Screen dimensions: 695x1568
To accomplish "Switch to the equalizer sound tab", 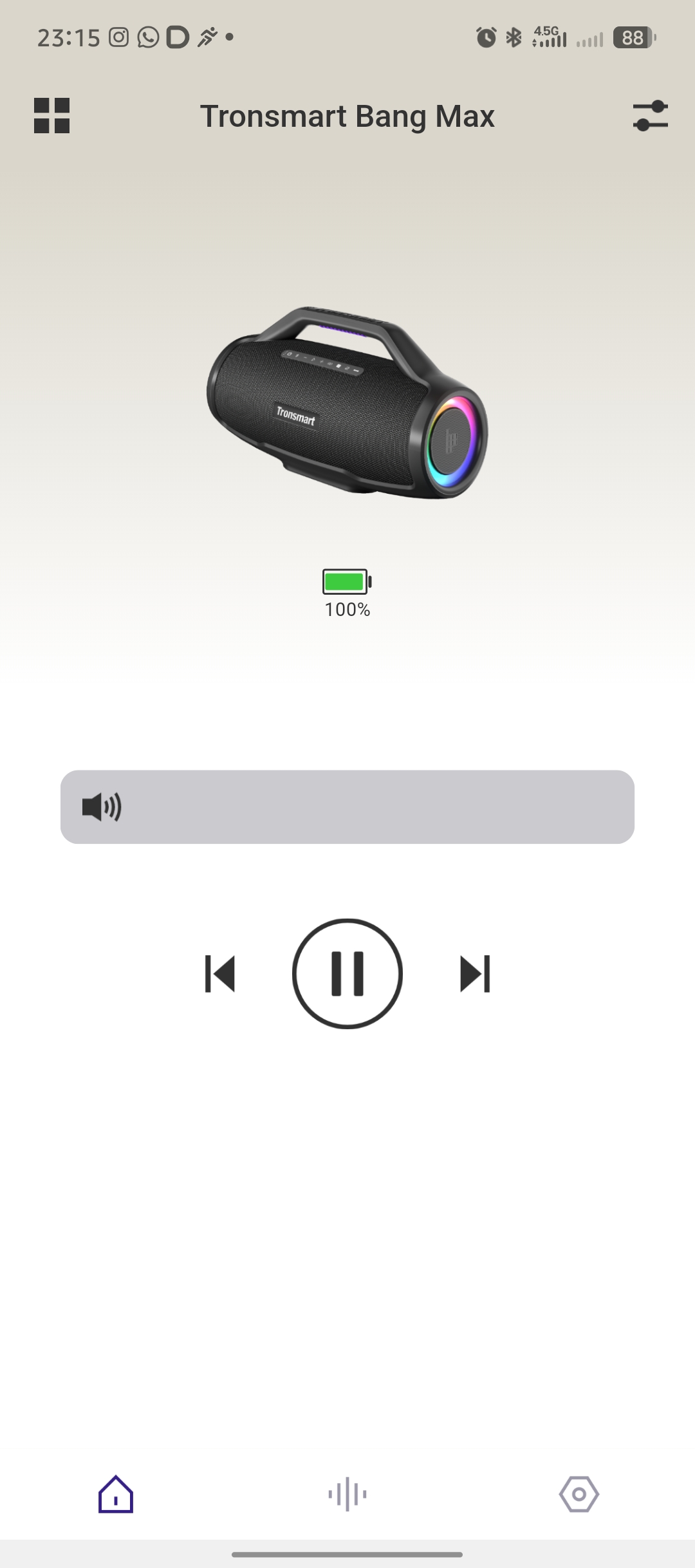I will 347,1494.
